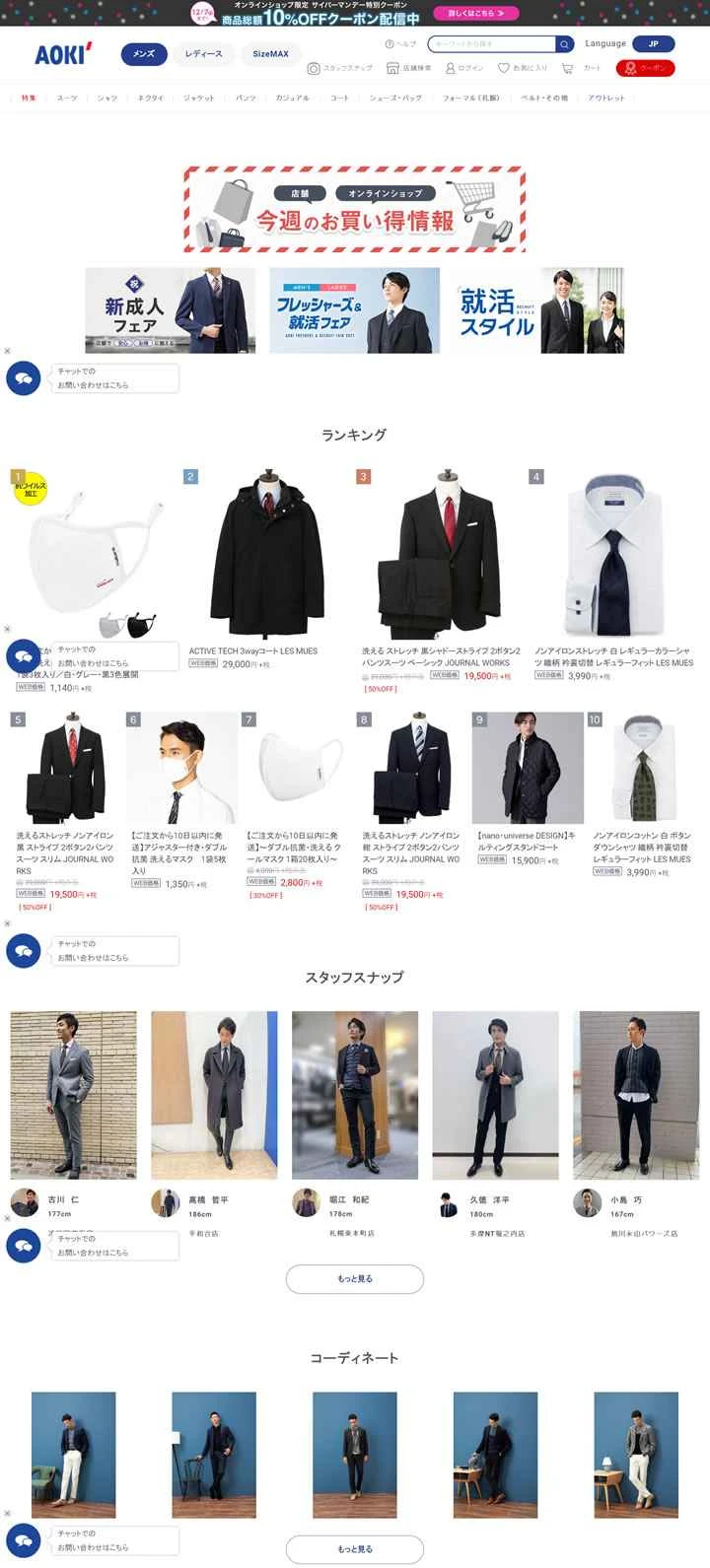
Task: Open the ヘルプ link
Action: tap(400, 44)
